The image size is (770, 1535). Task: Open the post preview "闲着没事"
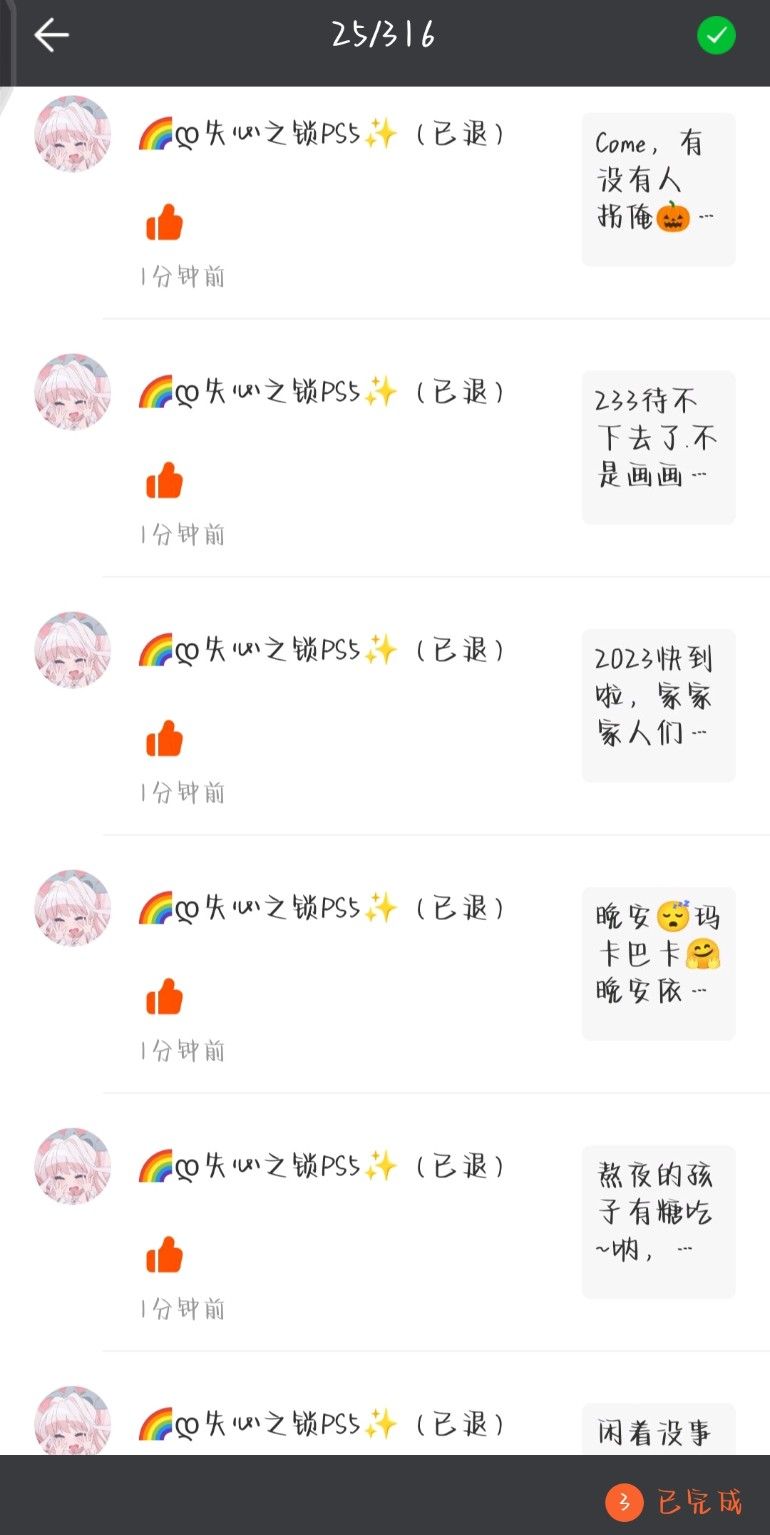(x=658, y=1430)
